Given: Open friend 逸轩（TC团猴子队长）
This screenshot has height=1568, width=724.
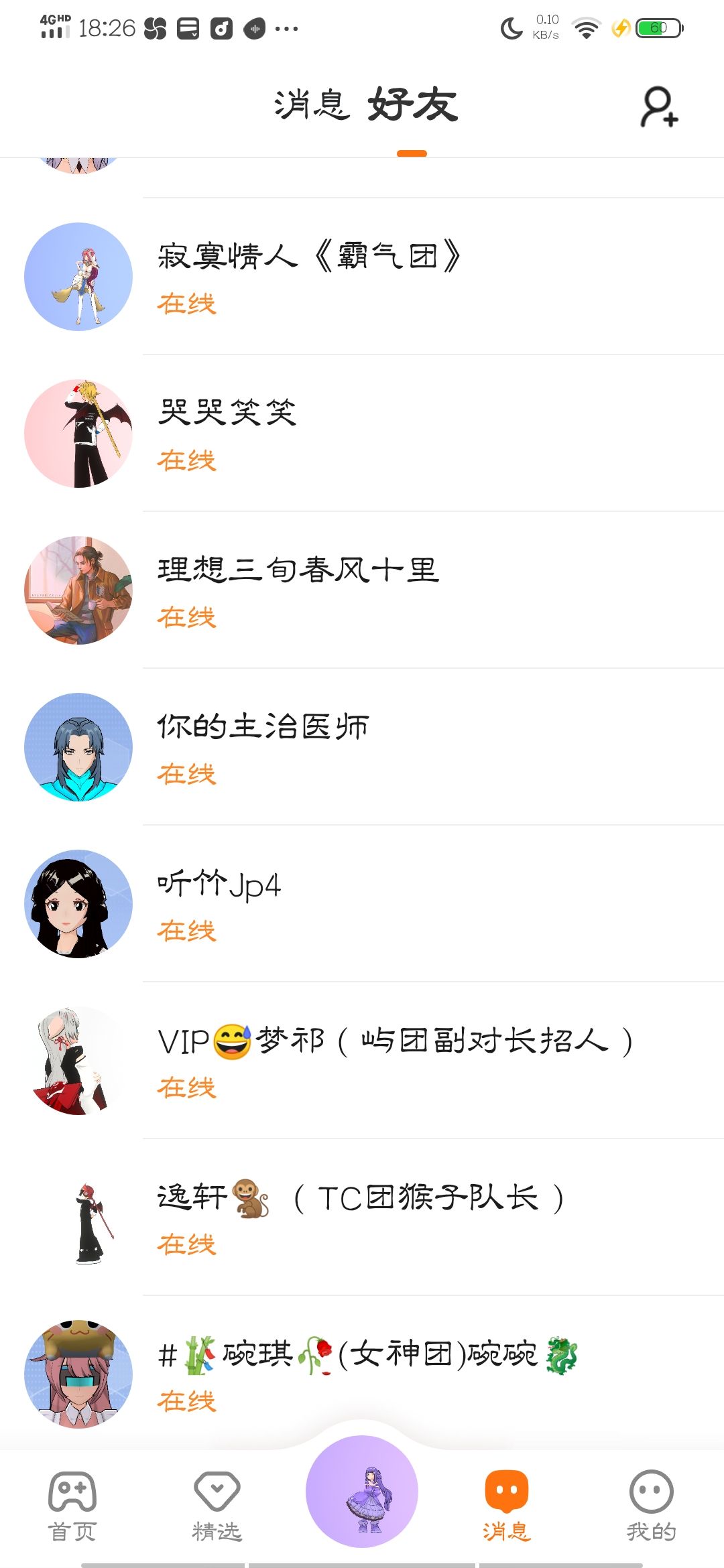Looking at the screenshot, I should pyautogui.click(x=361, y=1217).
